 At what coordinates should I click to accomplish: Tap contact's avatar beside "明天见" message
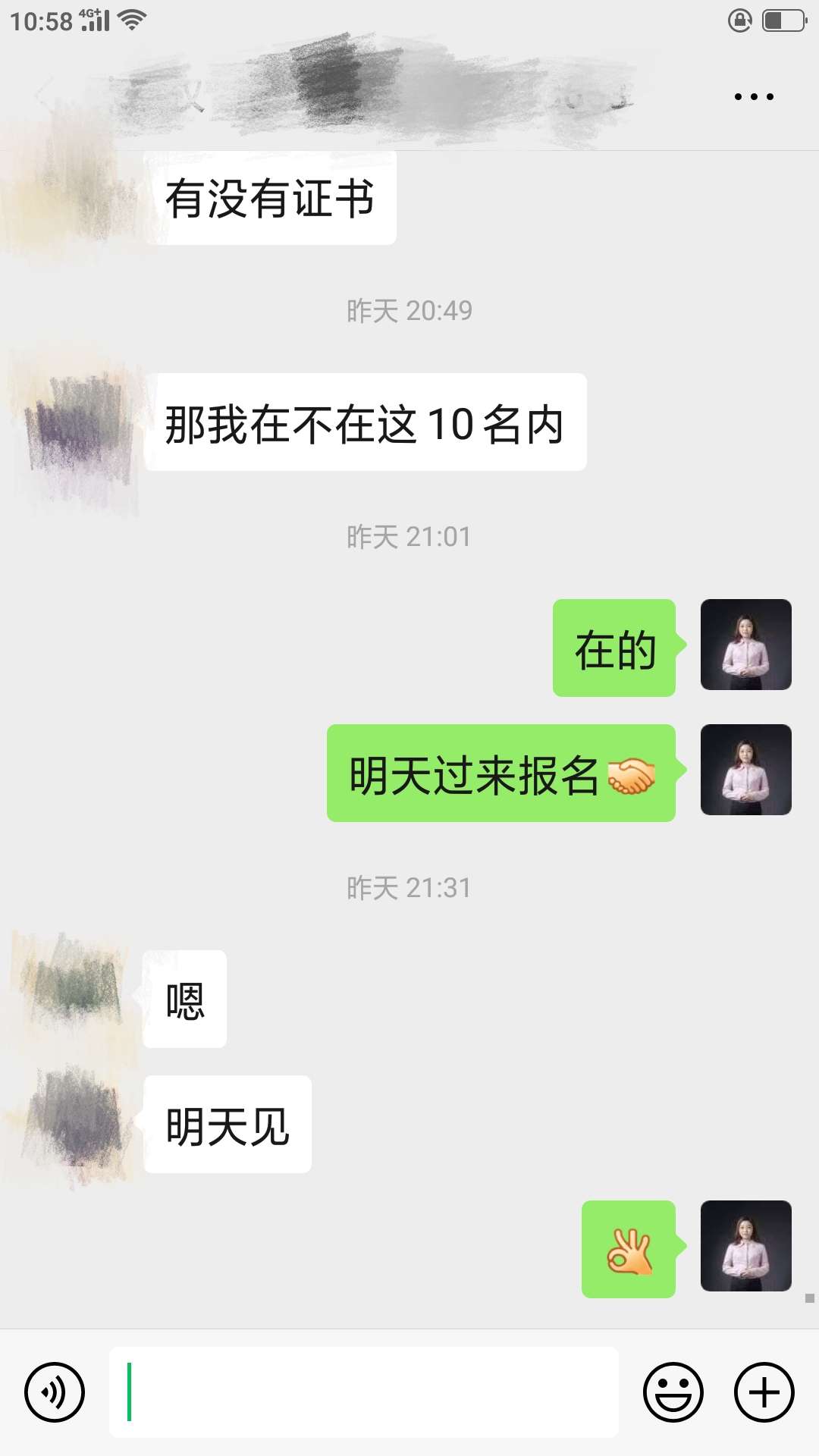(x=74, y=1124)
